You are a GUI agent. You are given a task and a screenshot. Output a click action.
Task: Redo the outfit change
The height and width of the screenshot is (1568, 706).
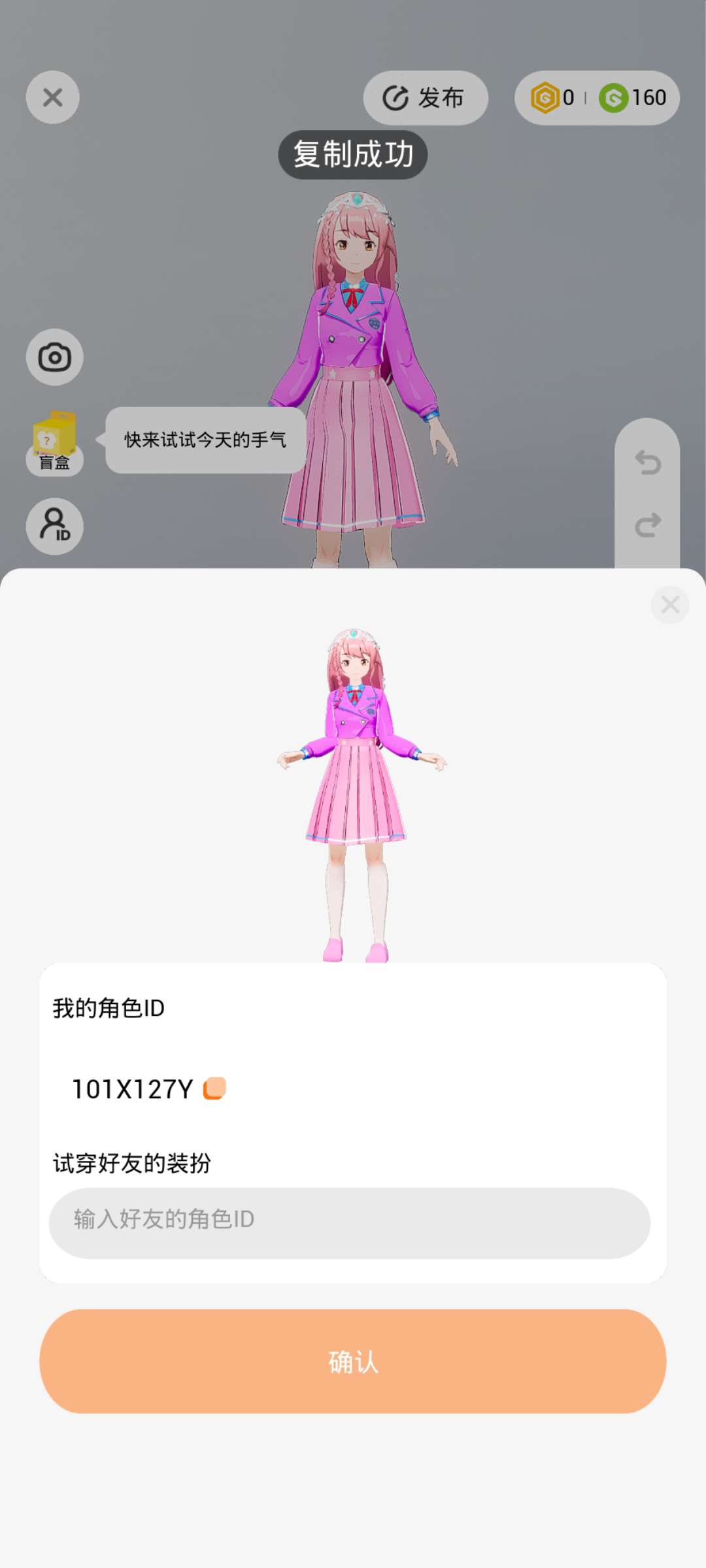pyautogui.click(x=647, y=525)
